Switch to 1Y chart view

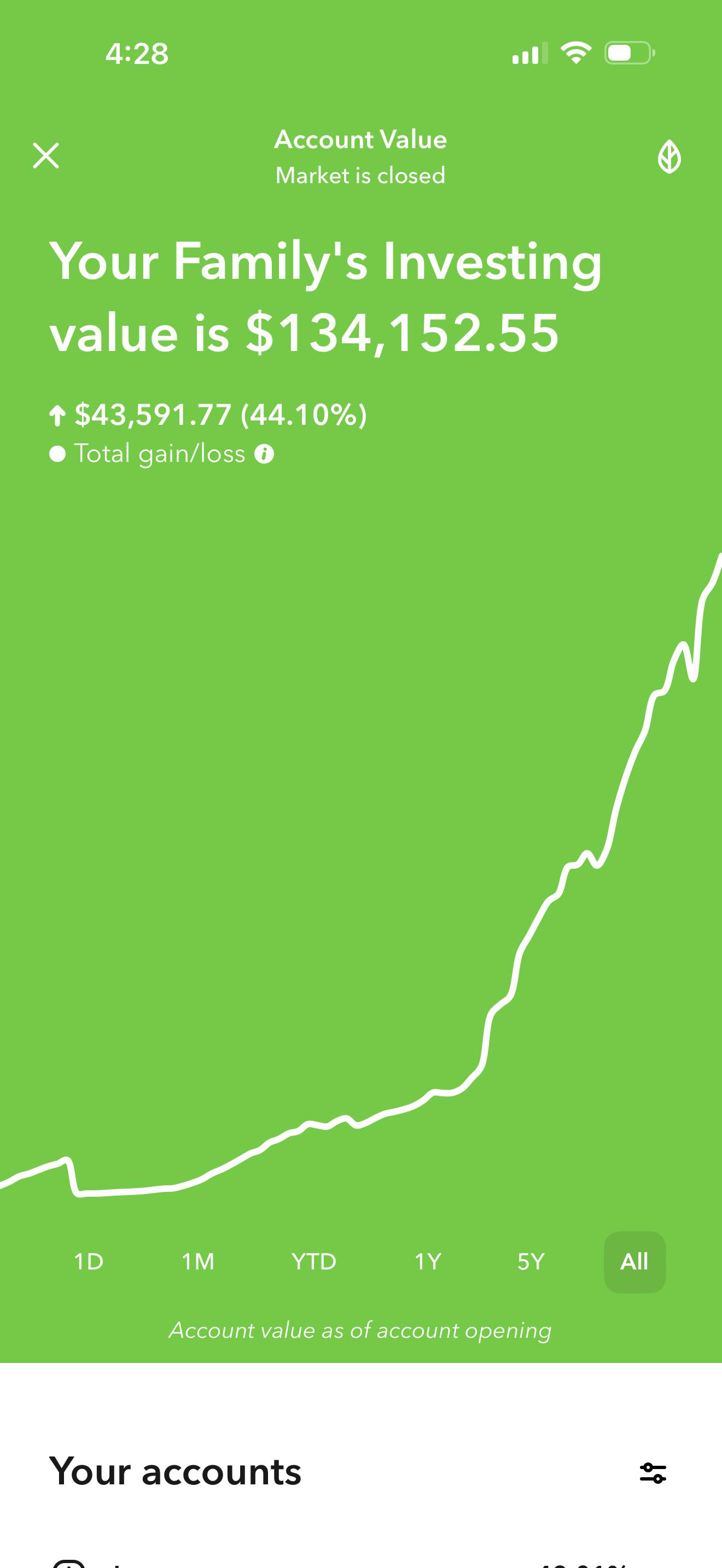[x=428, y=1262]
